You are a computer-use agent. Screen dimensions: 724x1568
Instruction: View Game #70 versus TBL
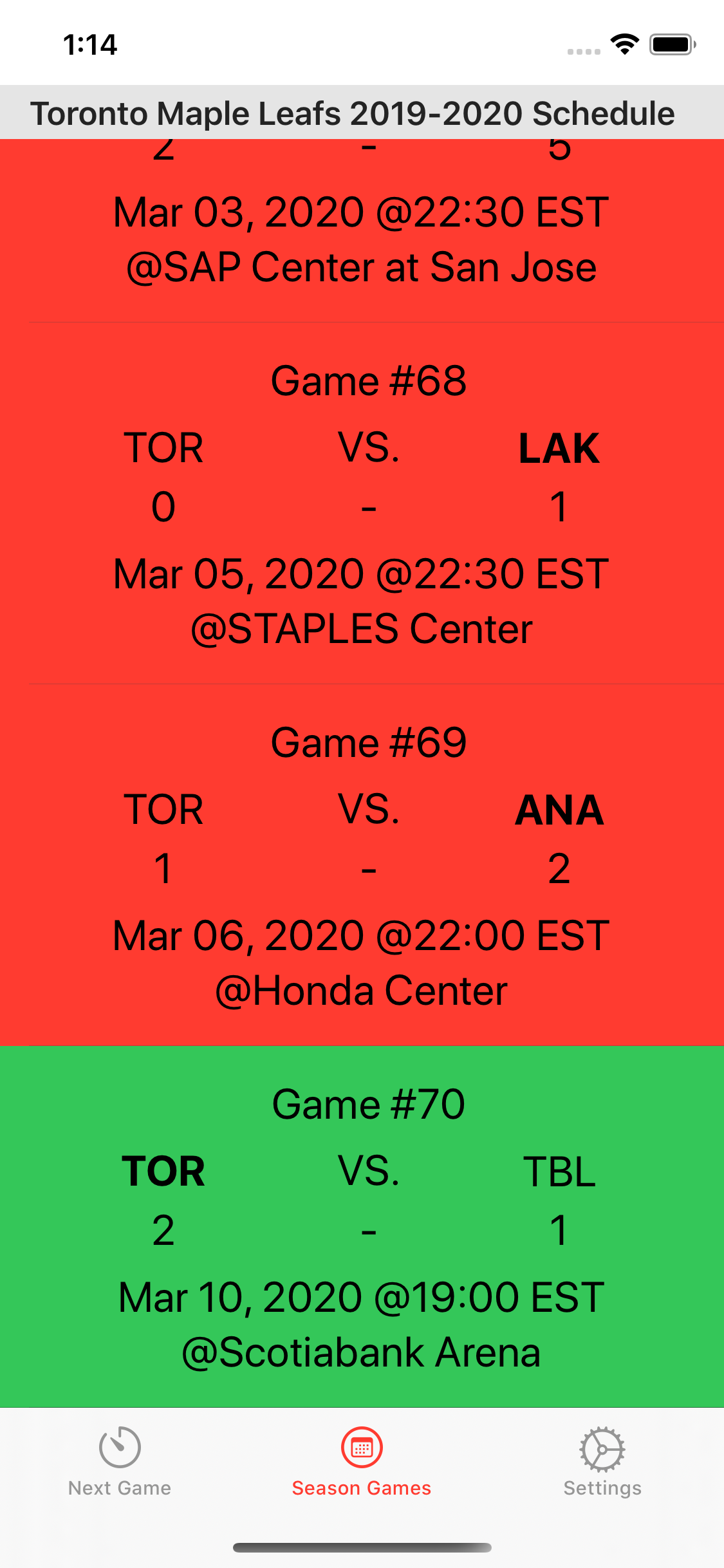(x=362, y=1227)
